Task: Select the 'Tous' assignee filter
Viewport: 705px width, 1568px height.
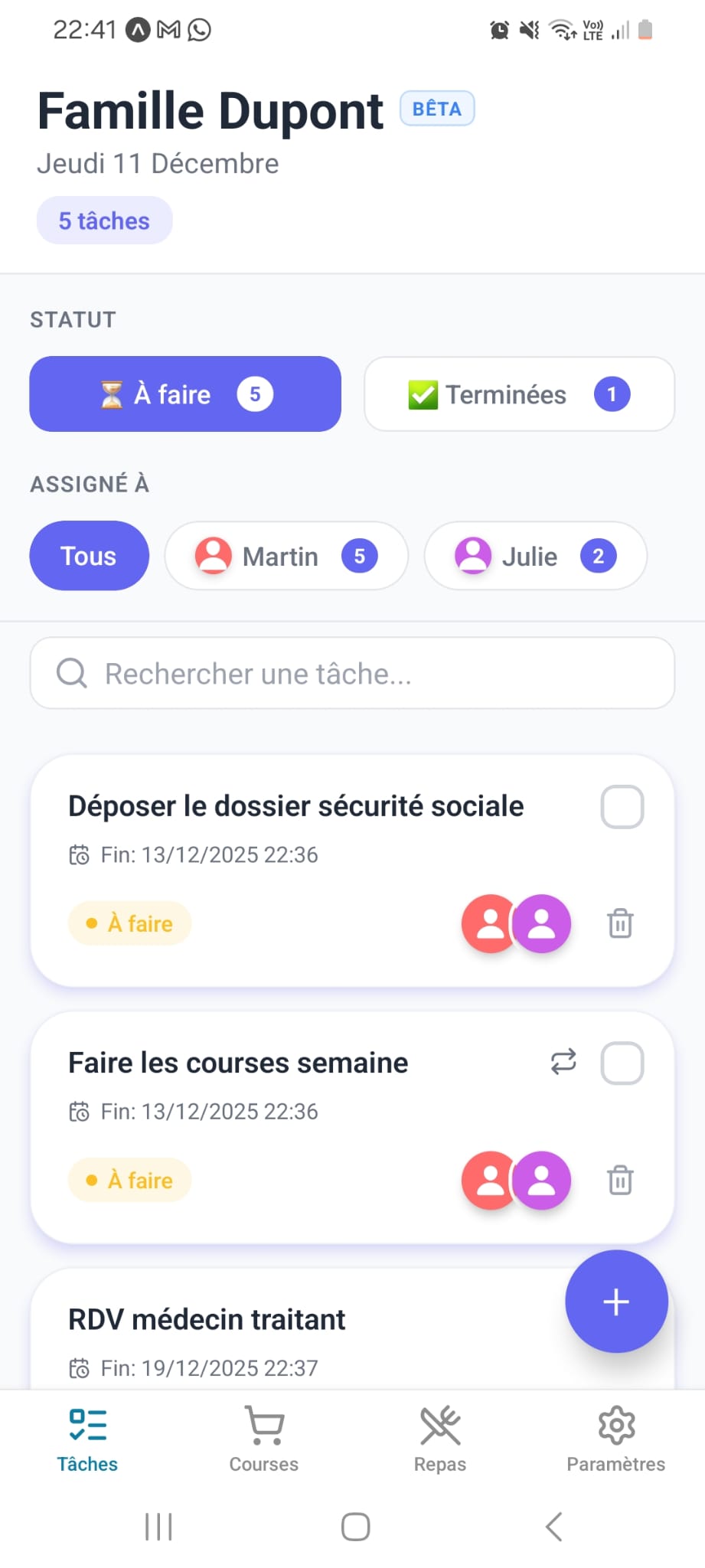Action: [x=89, y=556]
